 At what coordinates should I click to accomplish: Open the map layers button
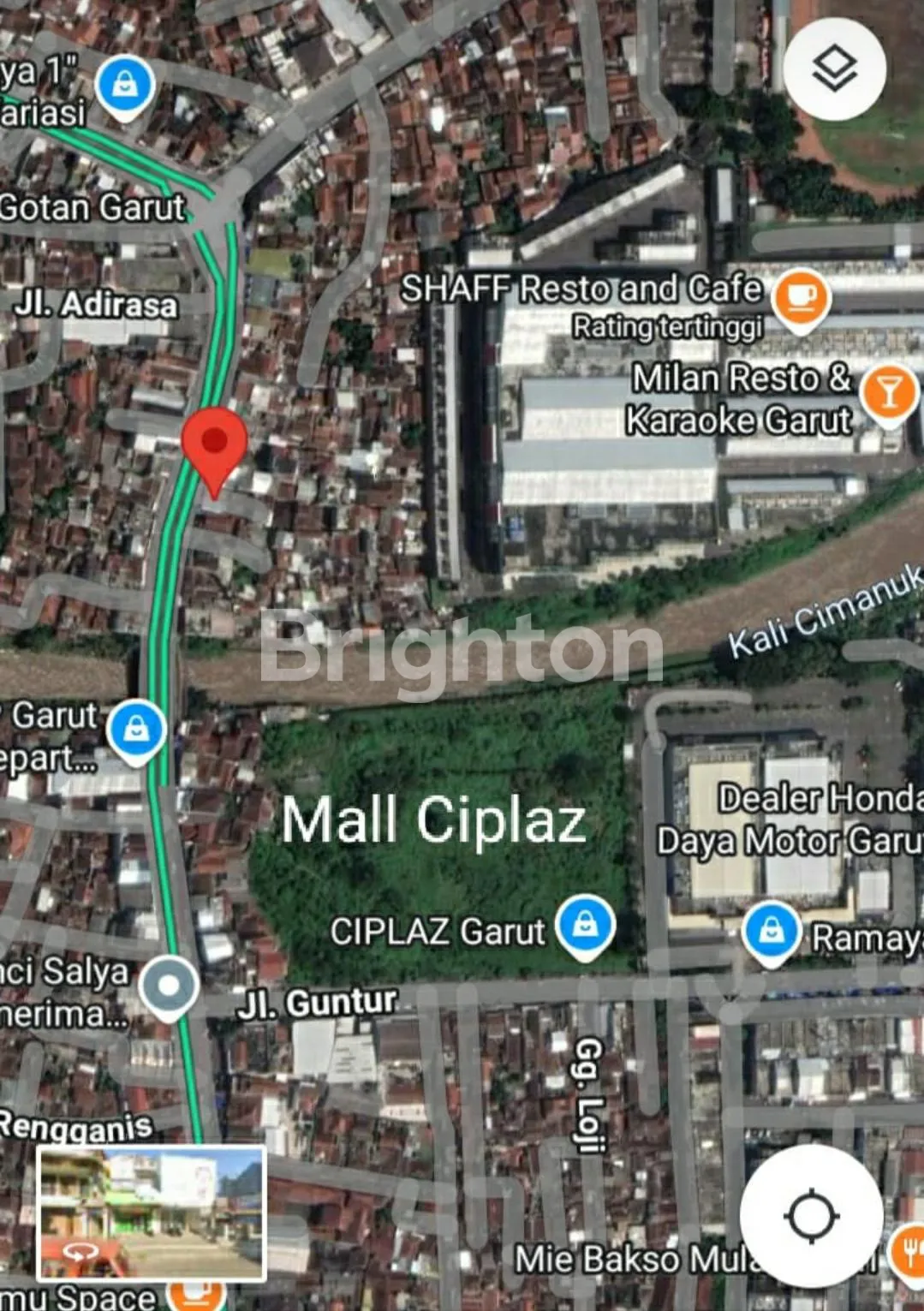(x=834, y=69)
